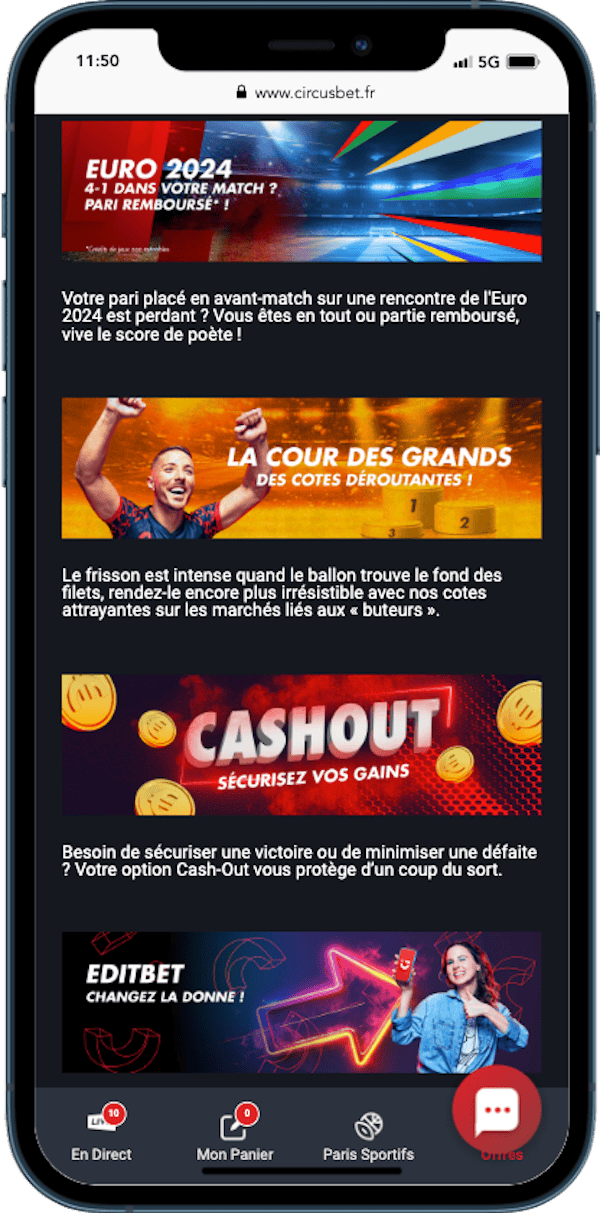This screenshot has height=1213, width=600.
Task: Start a live chat via floating button
Action: point(497,1108)
